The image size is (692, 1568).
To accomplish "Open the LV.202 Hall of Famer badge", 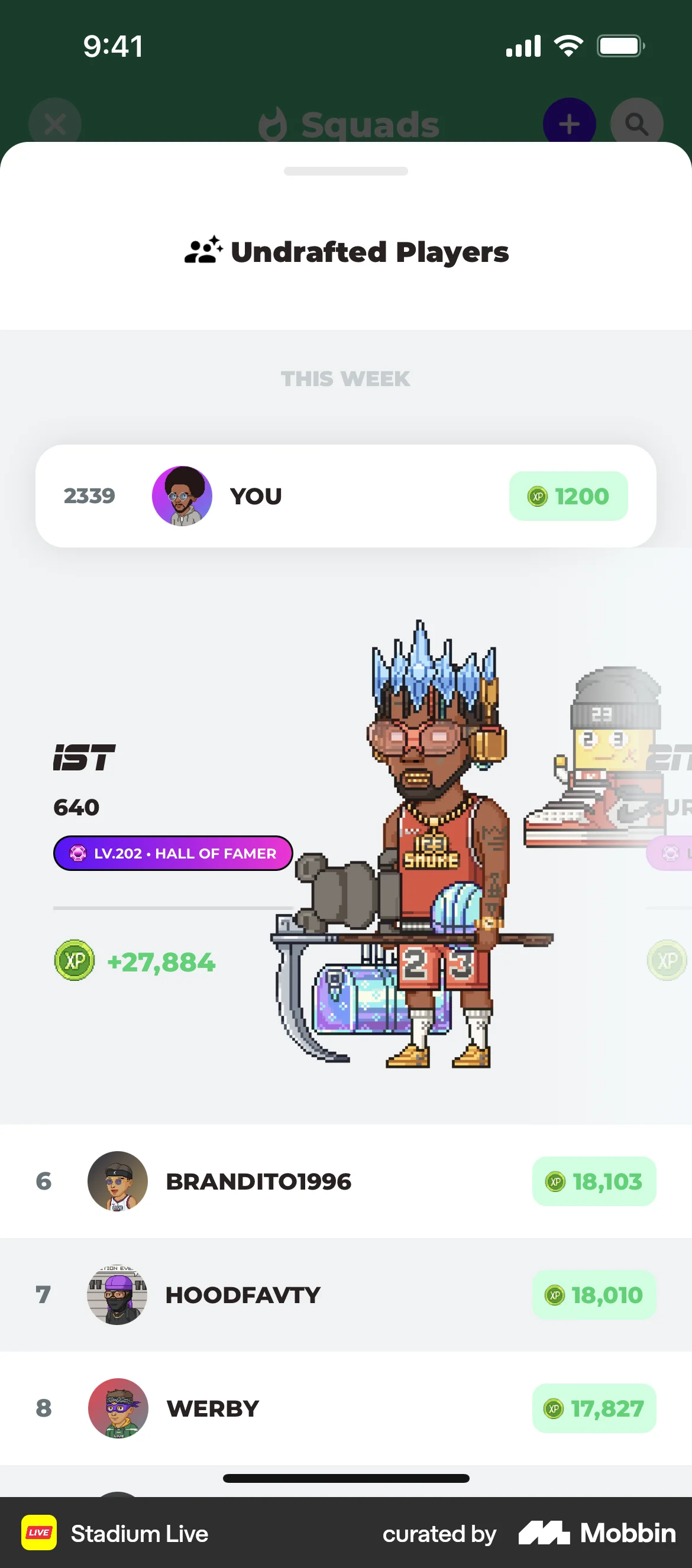I will [173, 853].
